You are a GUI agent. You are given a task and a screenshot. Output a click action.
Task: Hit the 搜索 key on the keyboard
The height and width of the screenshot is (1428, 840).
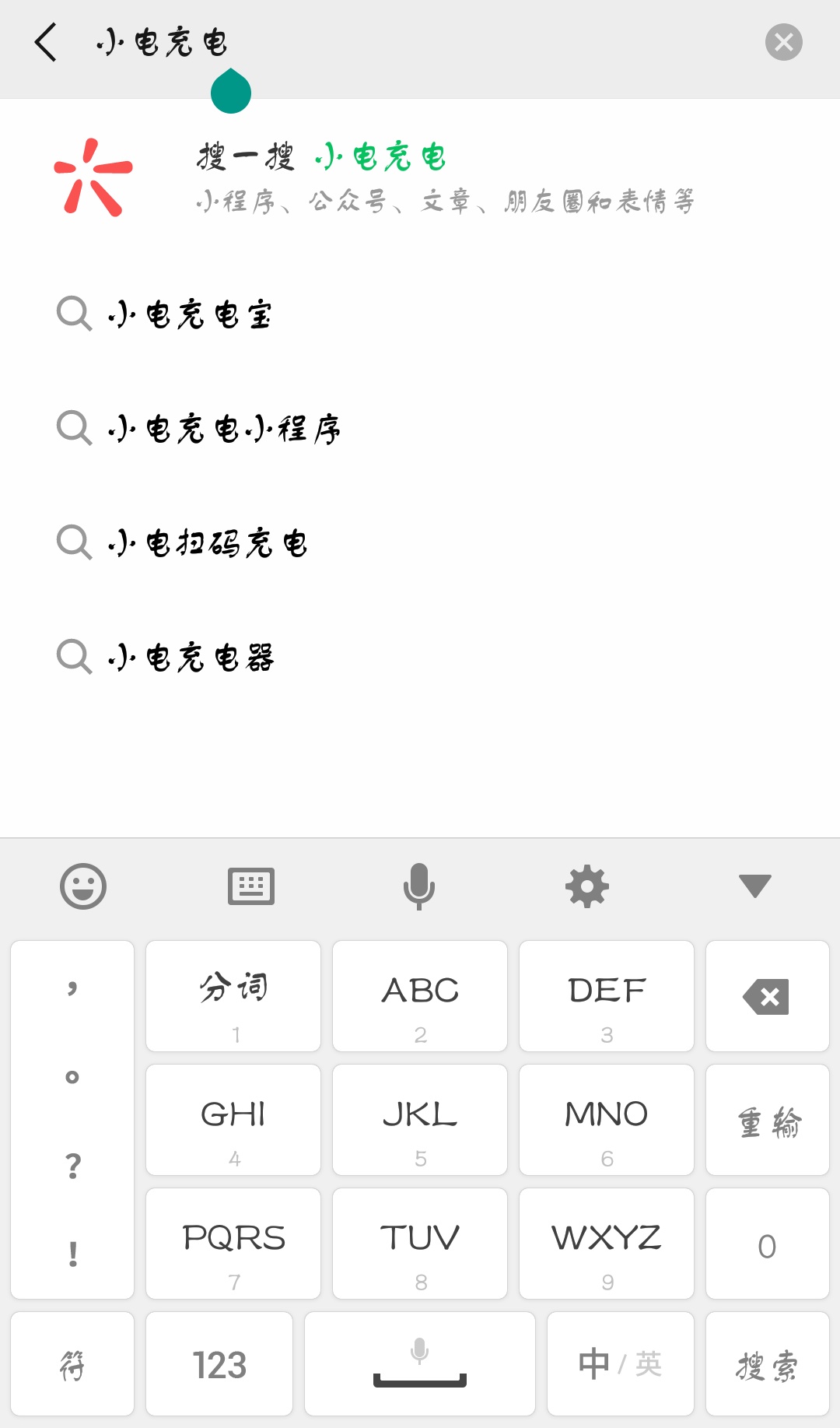coord(767,1364)
